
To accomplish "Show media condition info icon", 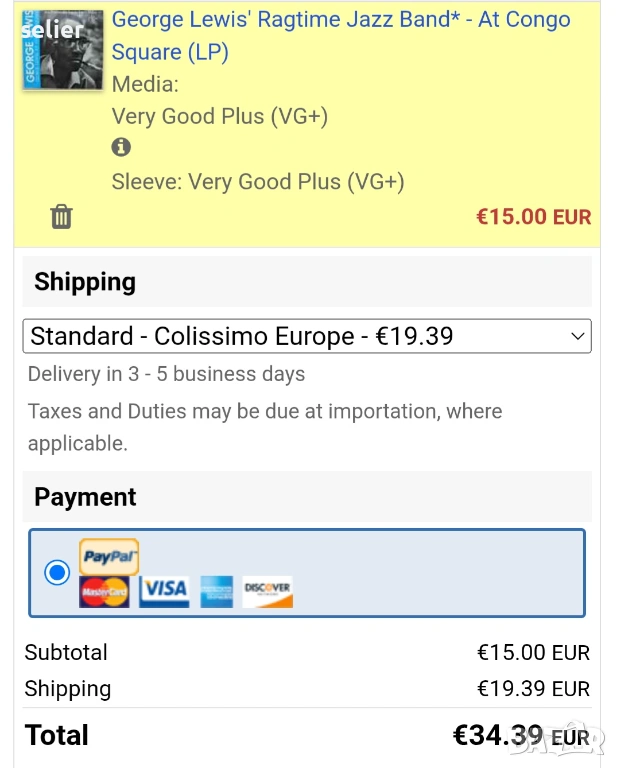I will click(121, 148).
